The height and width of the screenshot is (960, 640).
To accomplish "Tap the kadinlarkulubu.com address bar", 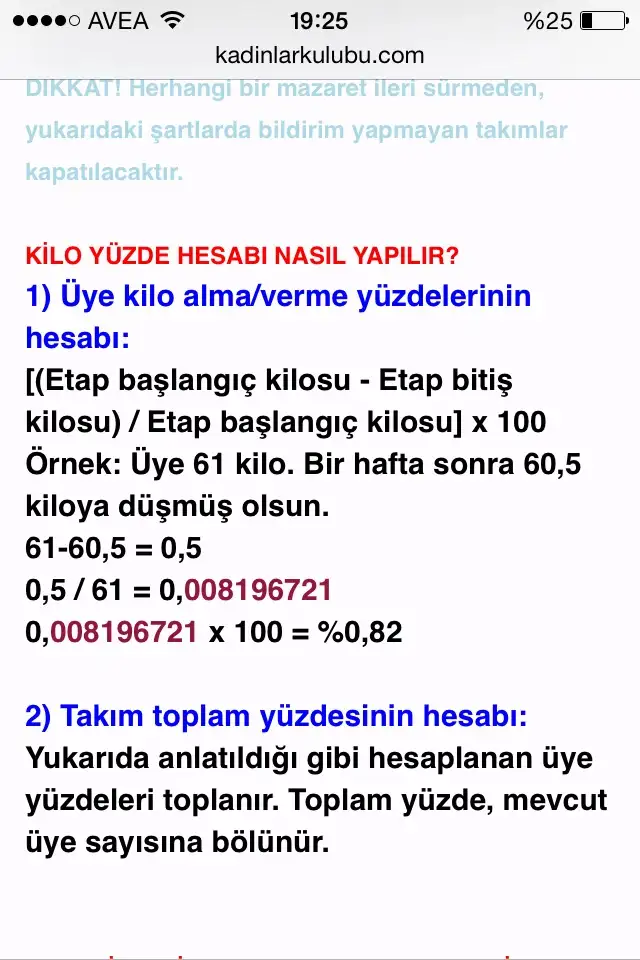I will (x=320, y=56).
